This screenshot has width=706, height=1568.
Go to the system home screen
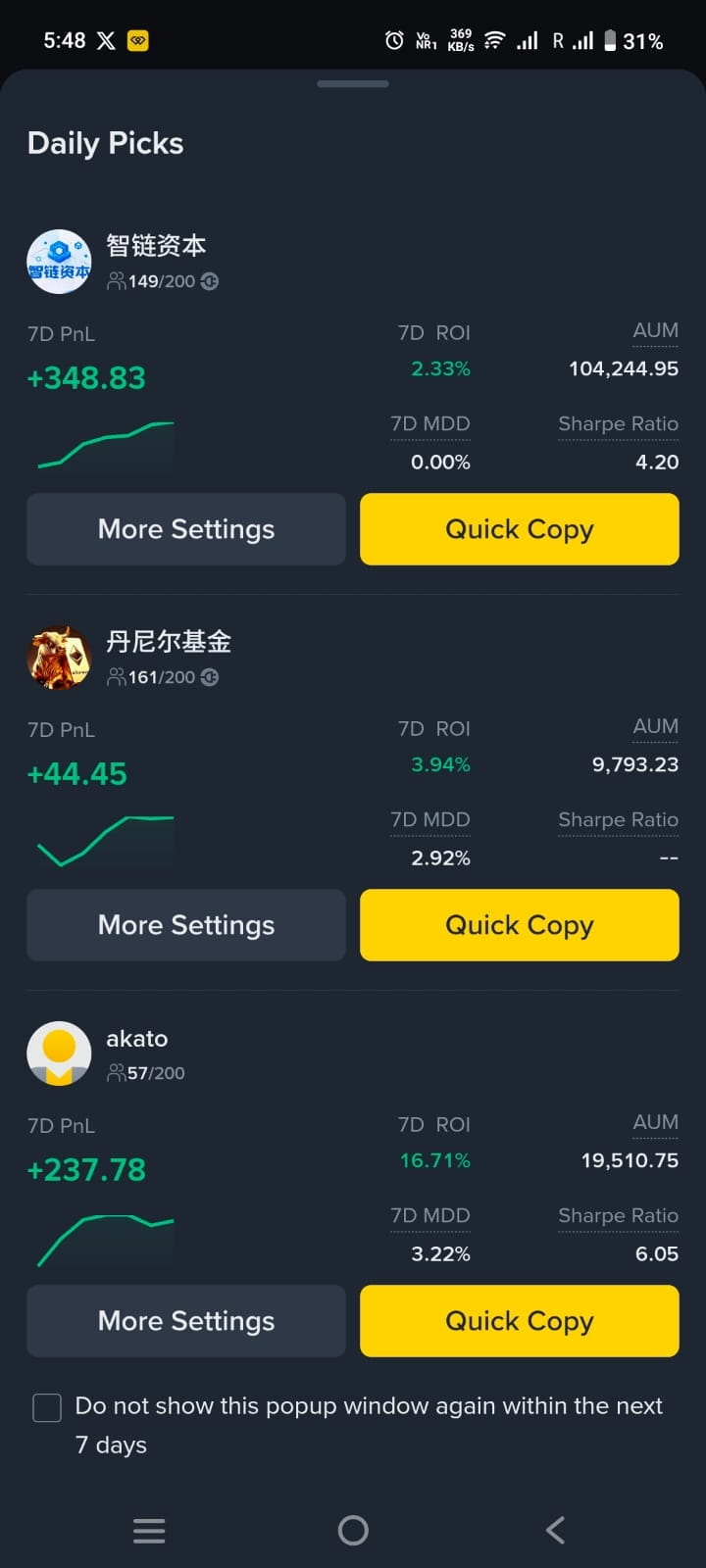[353, 1530]
